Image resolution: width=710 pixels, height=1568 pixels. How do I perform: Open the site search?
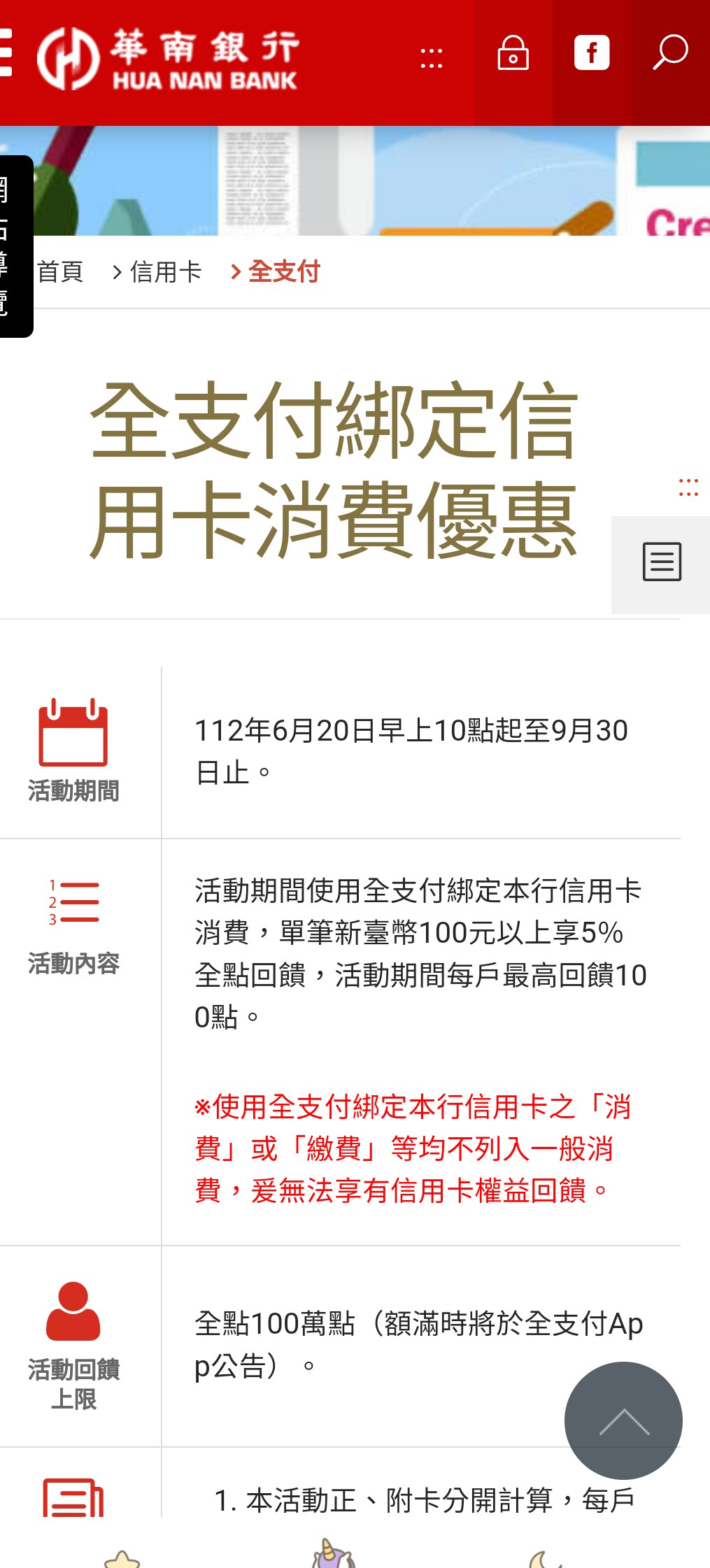click(x=670, y=54)
